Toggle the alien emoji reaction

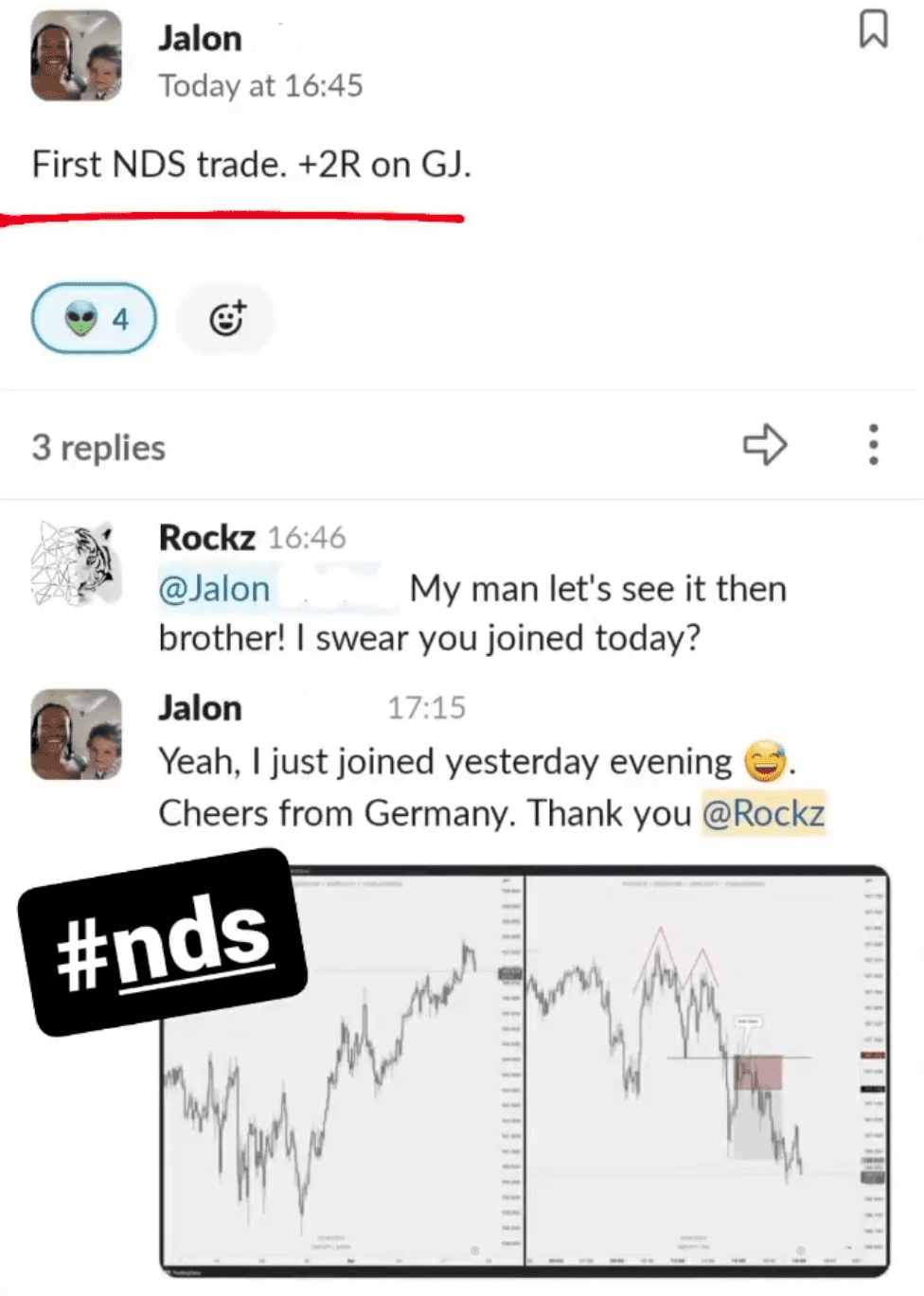point(94,318)
